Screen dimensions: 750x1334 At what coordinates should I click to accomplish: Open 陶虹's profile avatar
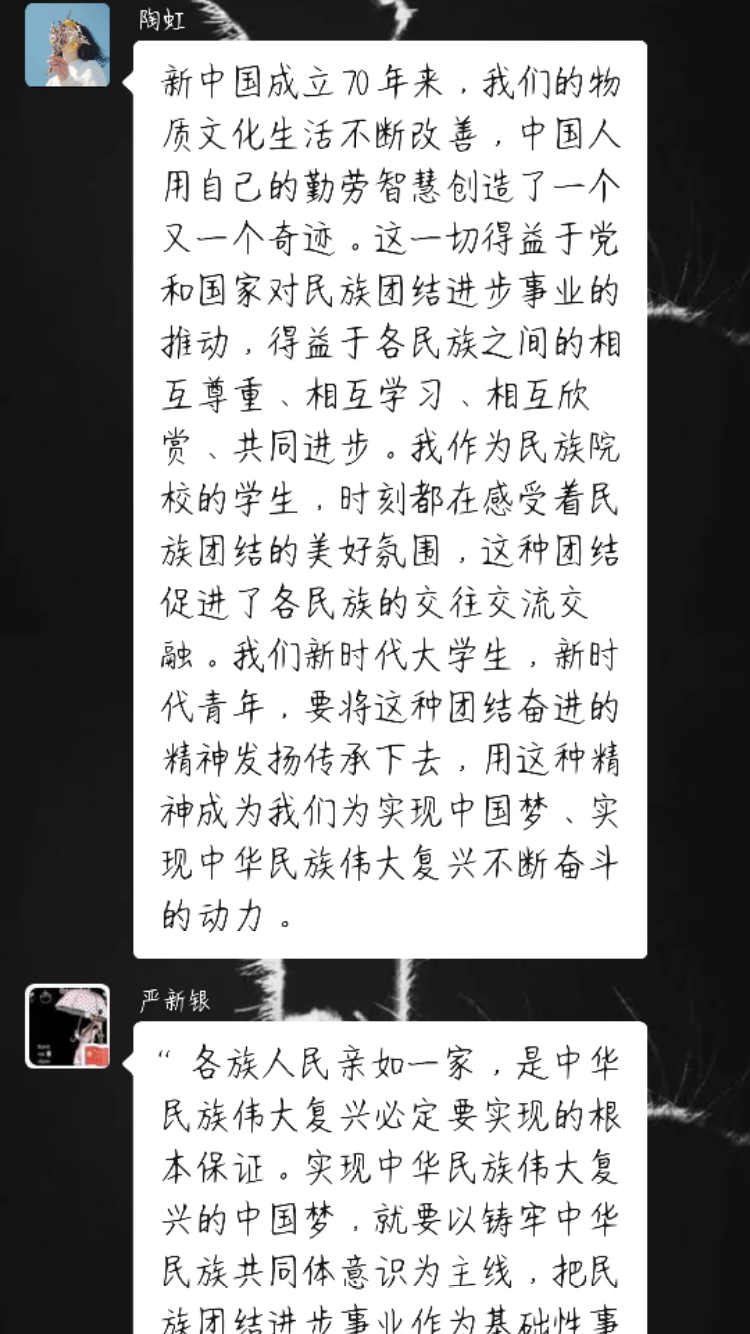click(67, 45)
